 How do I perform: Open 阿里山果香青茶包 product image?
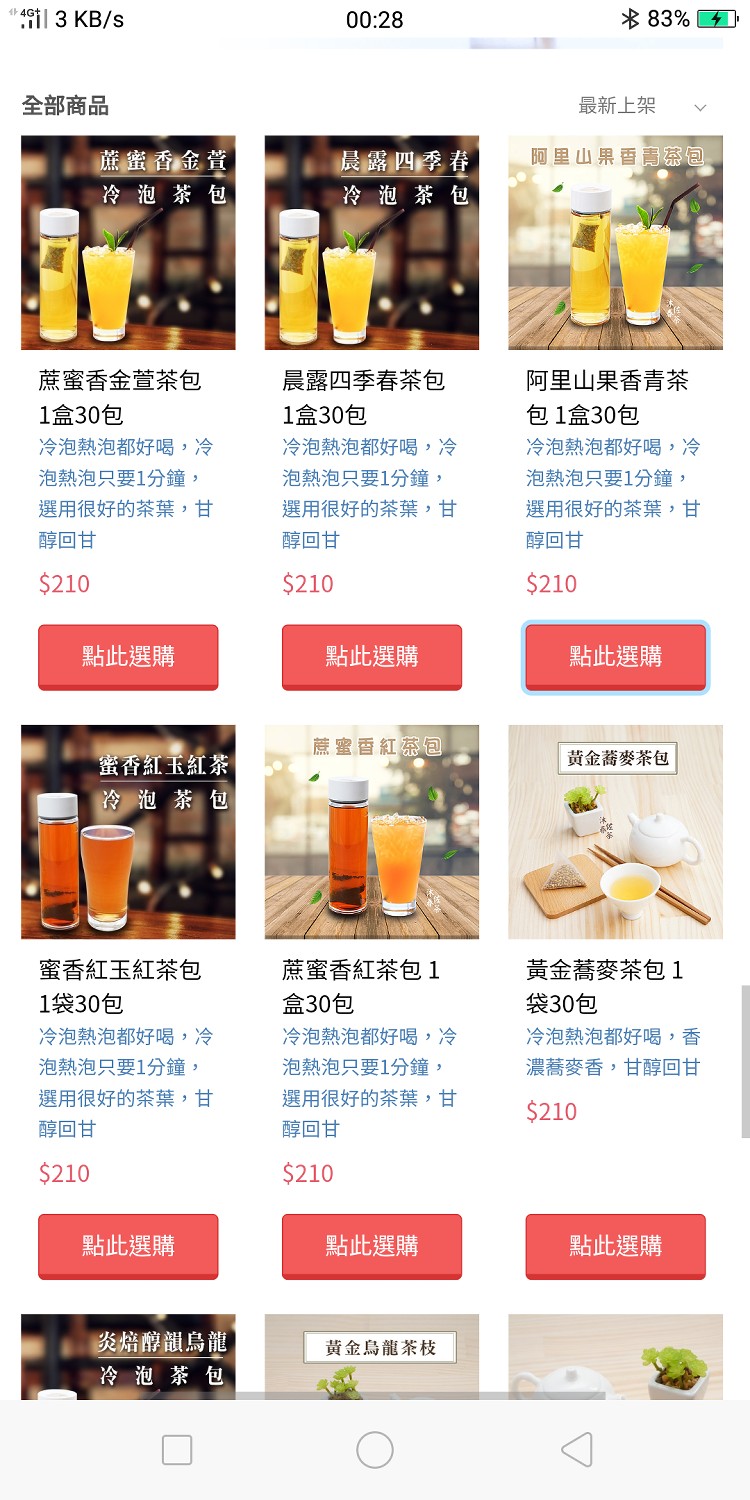tap(615, 243)
